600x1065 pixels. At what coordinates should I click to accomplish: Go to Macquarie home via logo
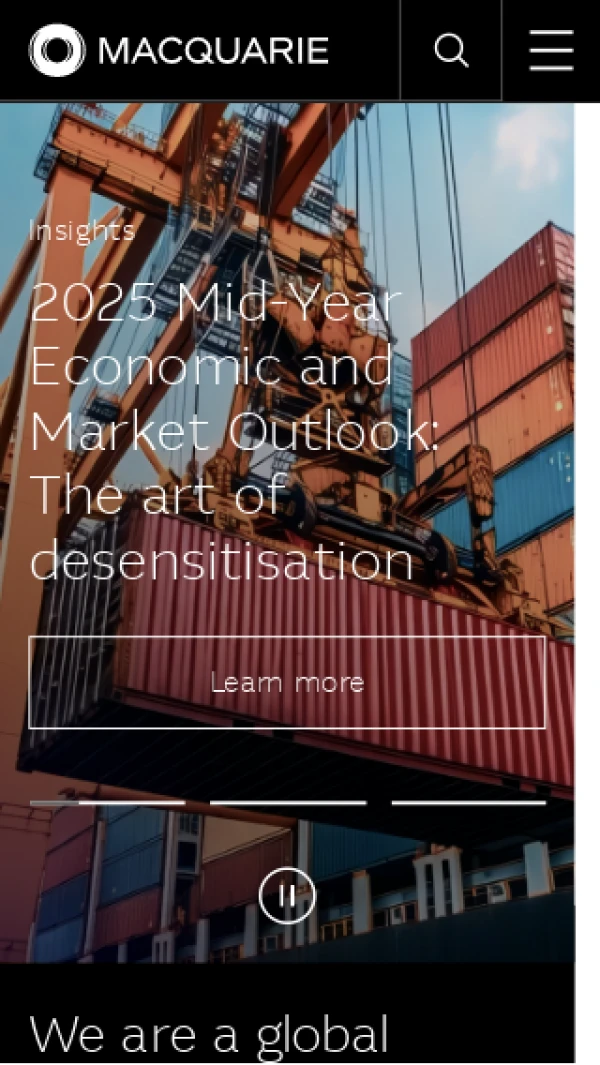point(180,50)
